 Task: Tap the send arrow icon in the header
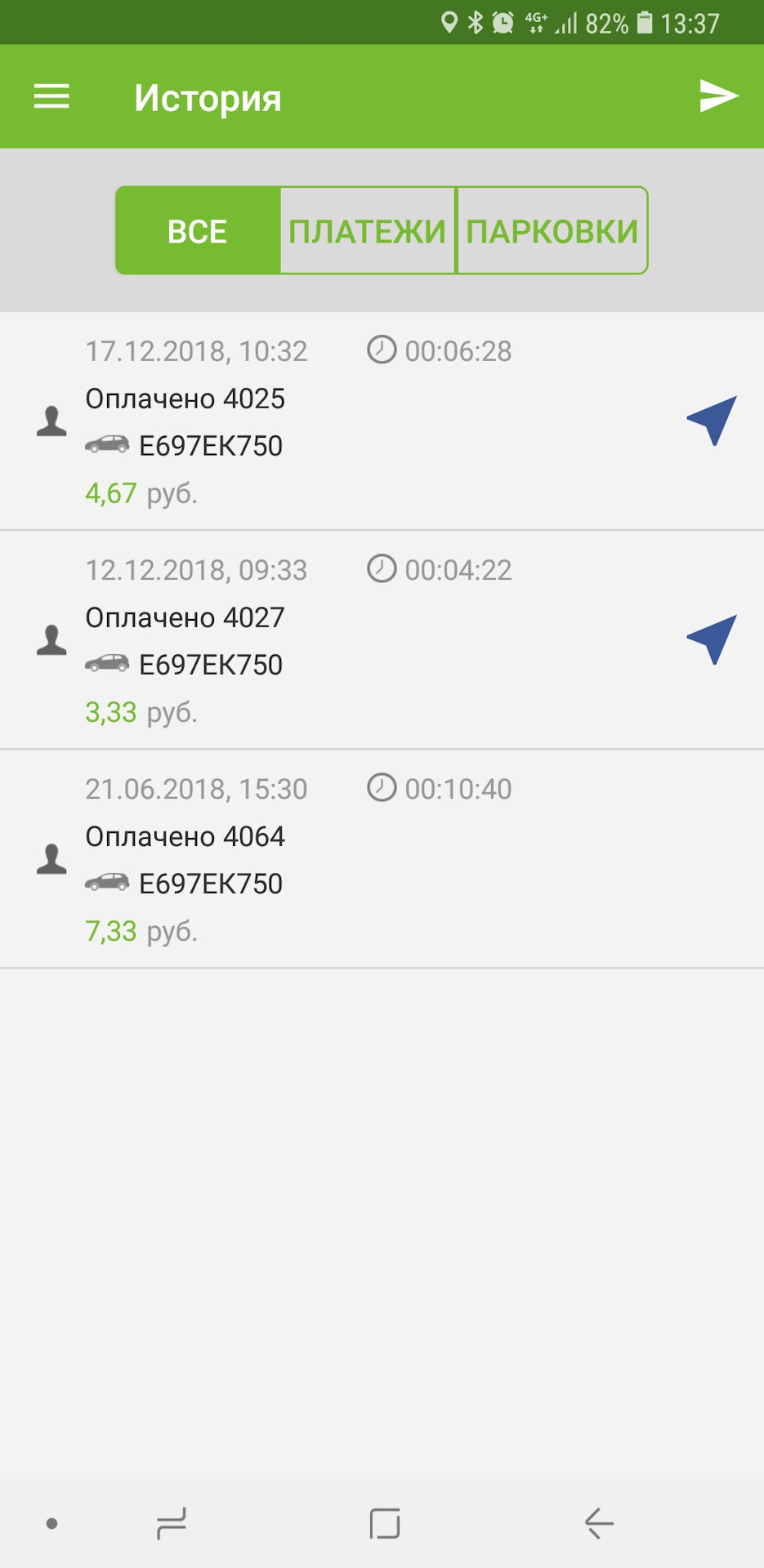coord(718,96)
